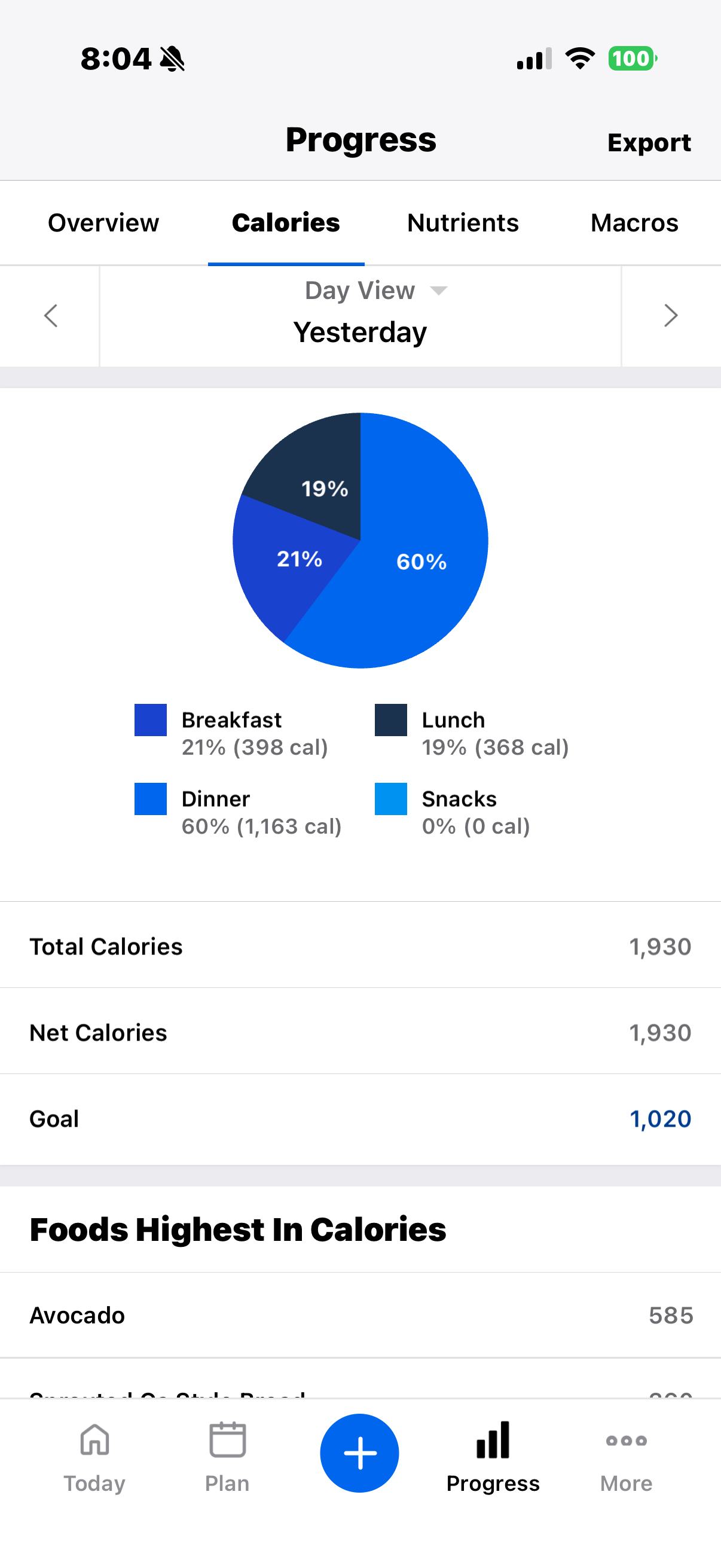This screenshot has width=721, height=1568.
Task: Tap the blue plus button to log food
Action: 359,1453
